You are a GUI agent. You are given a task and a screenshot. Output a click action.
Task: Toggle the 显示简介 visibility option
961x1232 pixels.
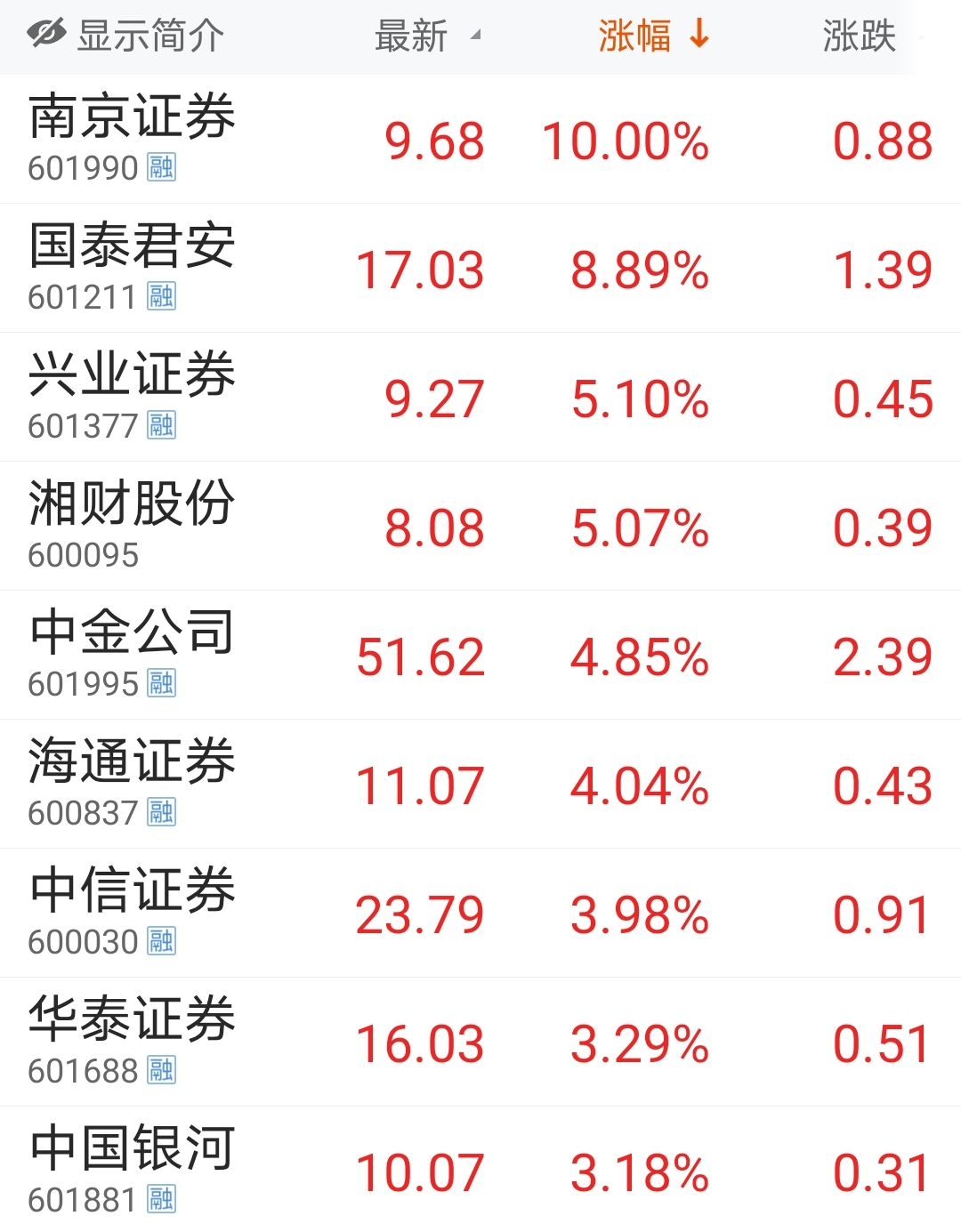125,36
